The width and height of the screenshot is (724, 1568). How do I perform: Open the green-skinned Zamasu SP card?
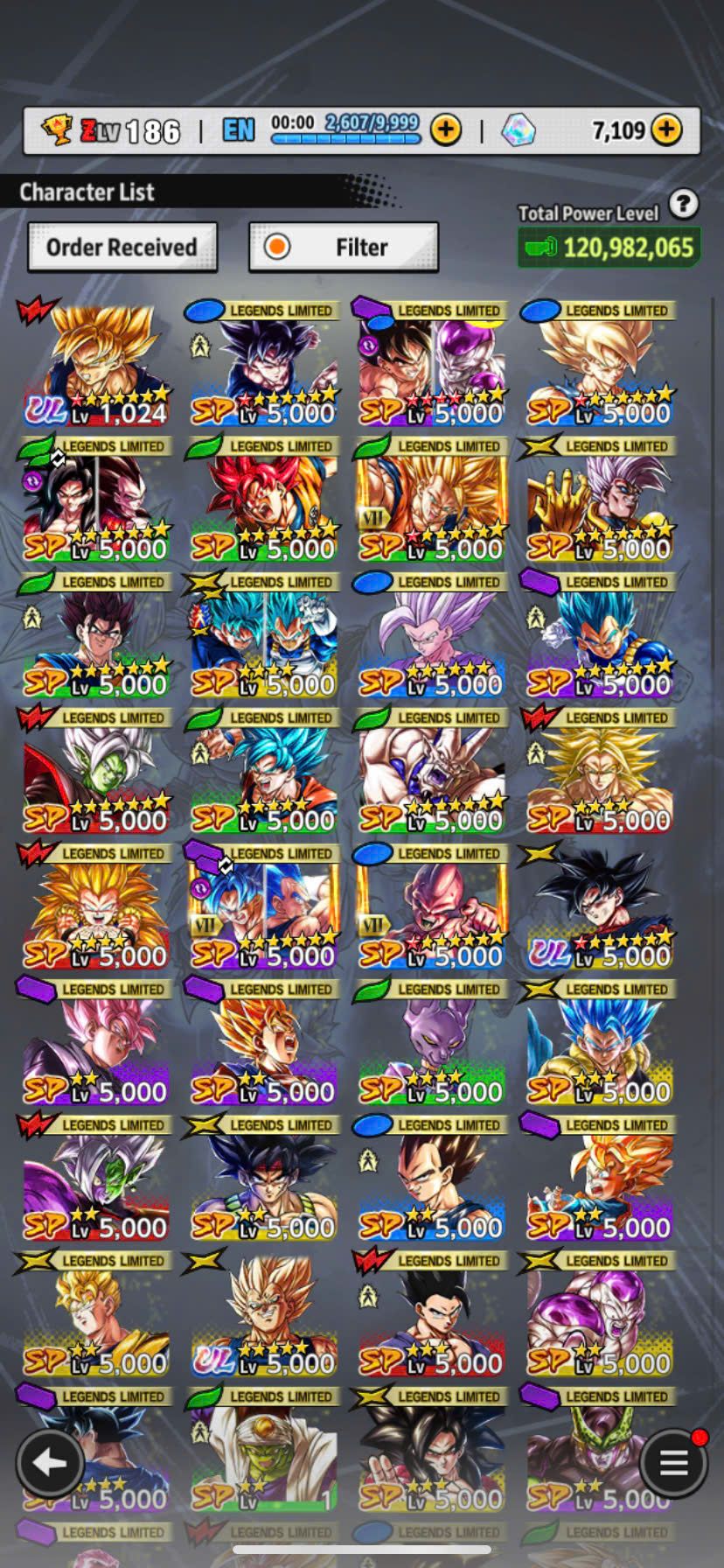pos(96,770)
